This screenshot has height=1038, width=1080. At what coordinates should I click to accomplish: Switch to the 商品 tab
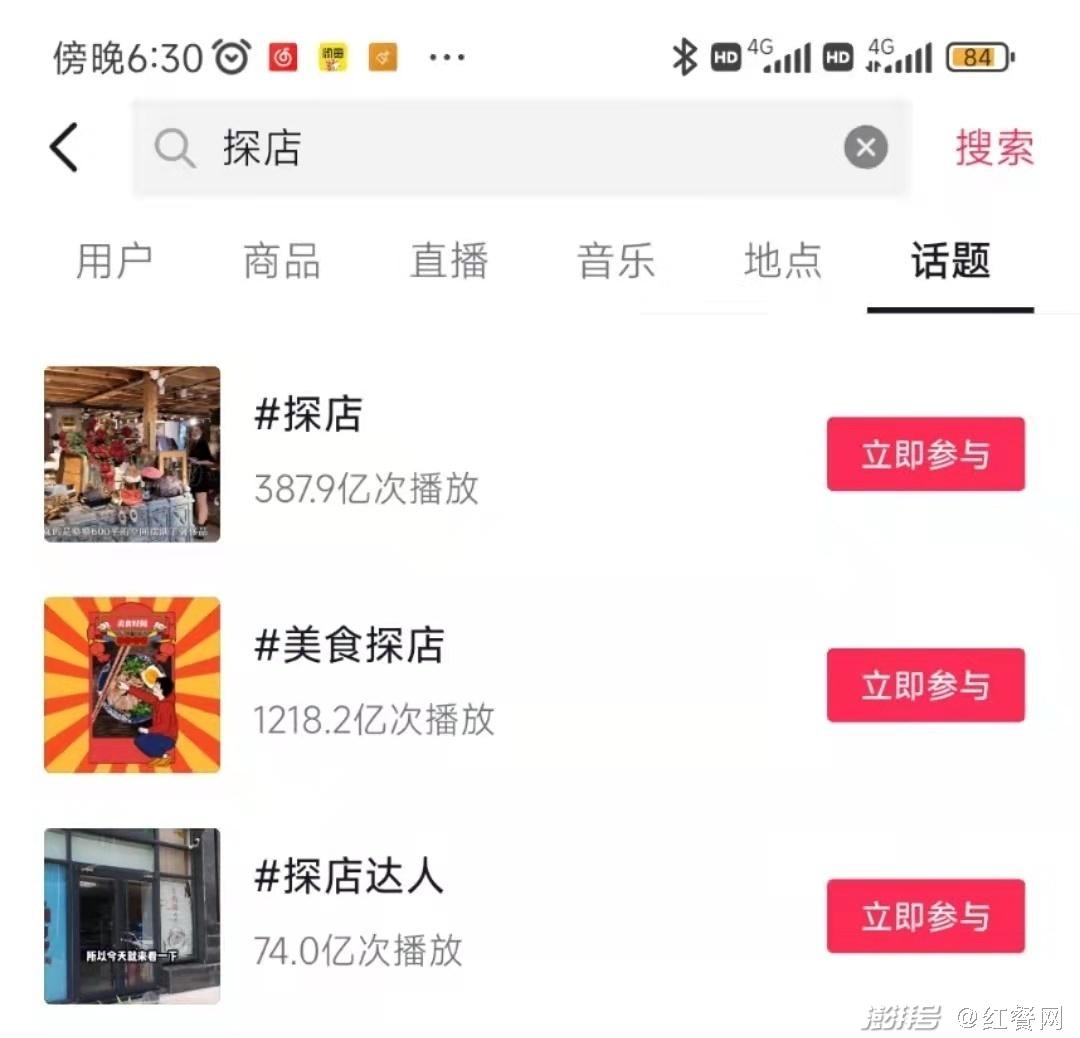[x=282, y=261]
